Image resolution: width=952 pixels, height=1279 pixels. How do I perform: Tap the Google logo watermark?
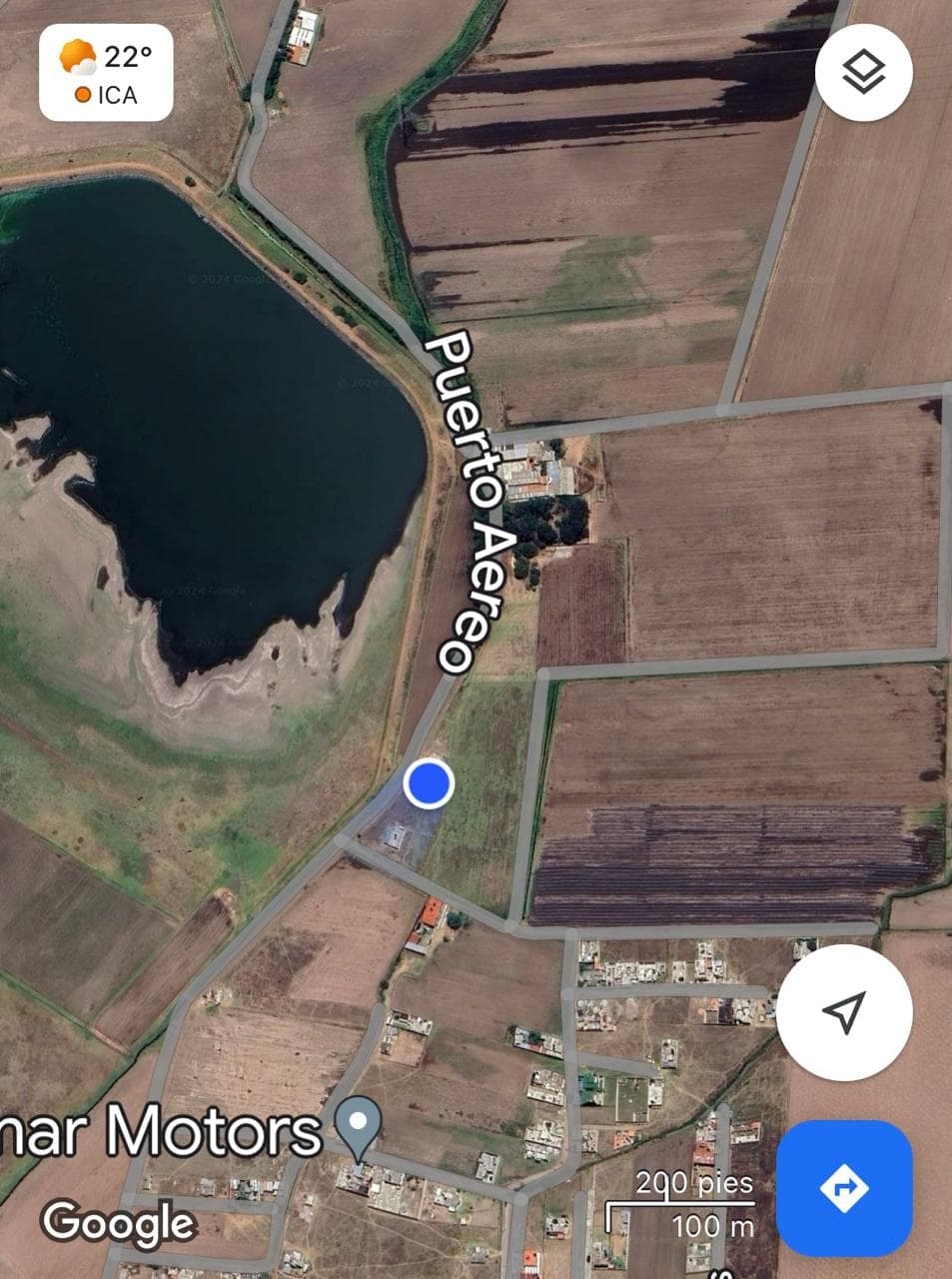coord(120,1221)
